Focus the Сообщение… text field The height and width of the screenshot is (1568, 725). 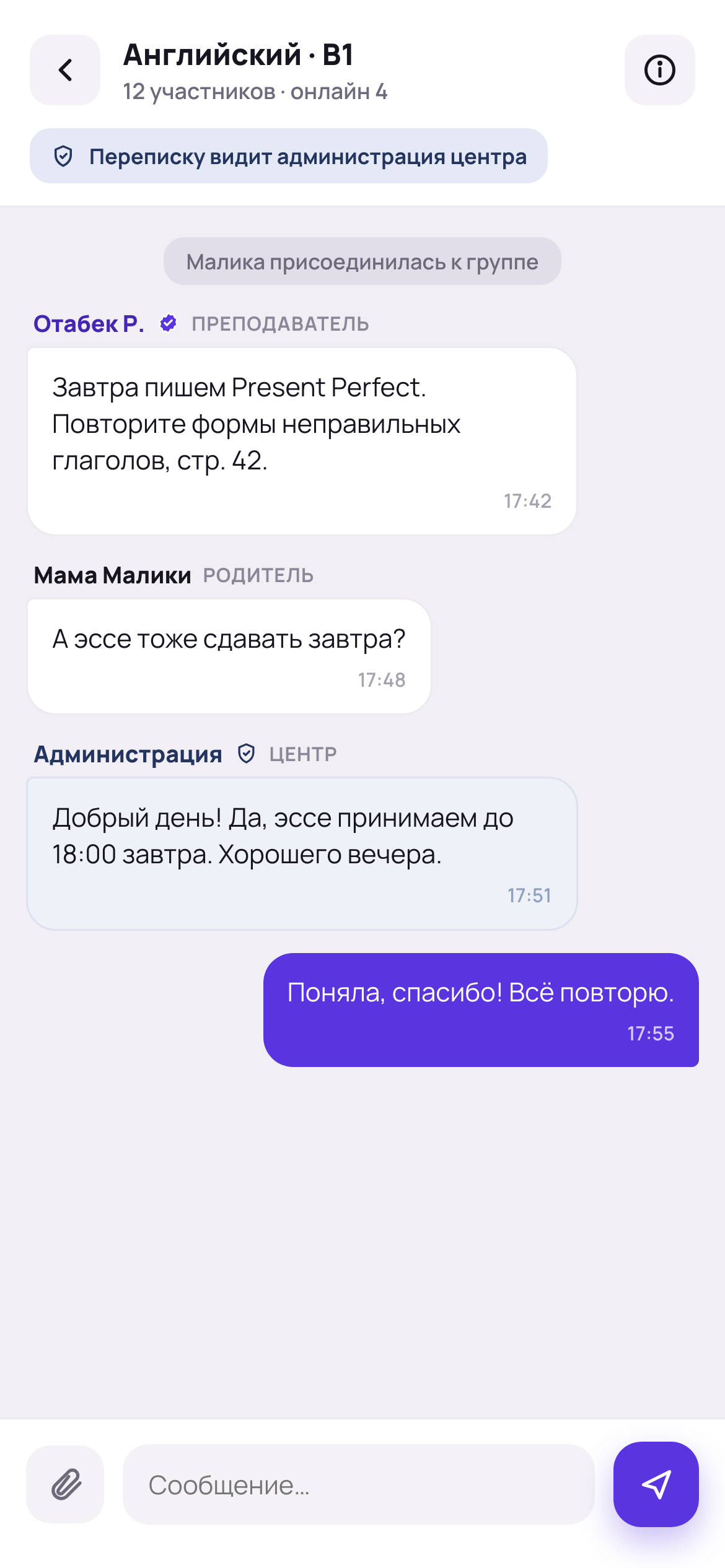pos(359,1484)
